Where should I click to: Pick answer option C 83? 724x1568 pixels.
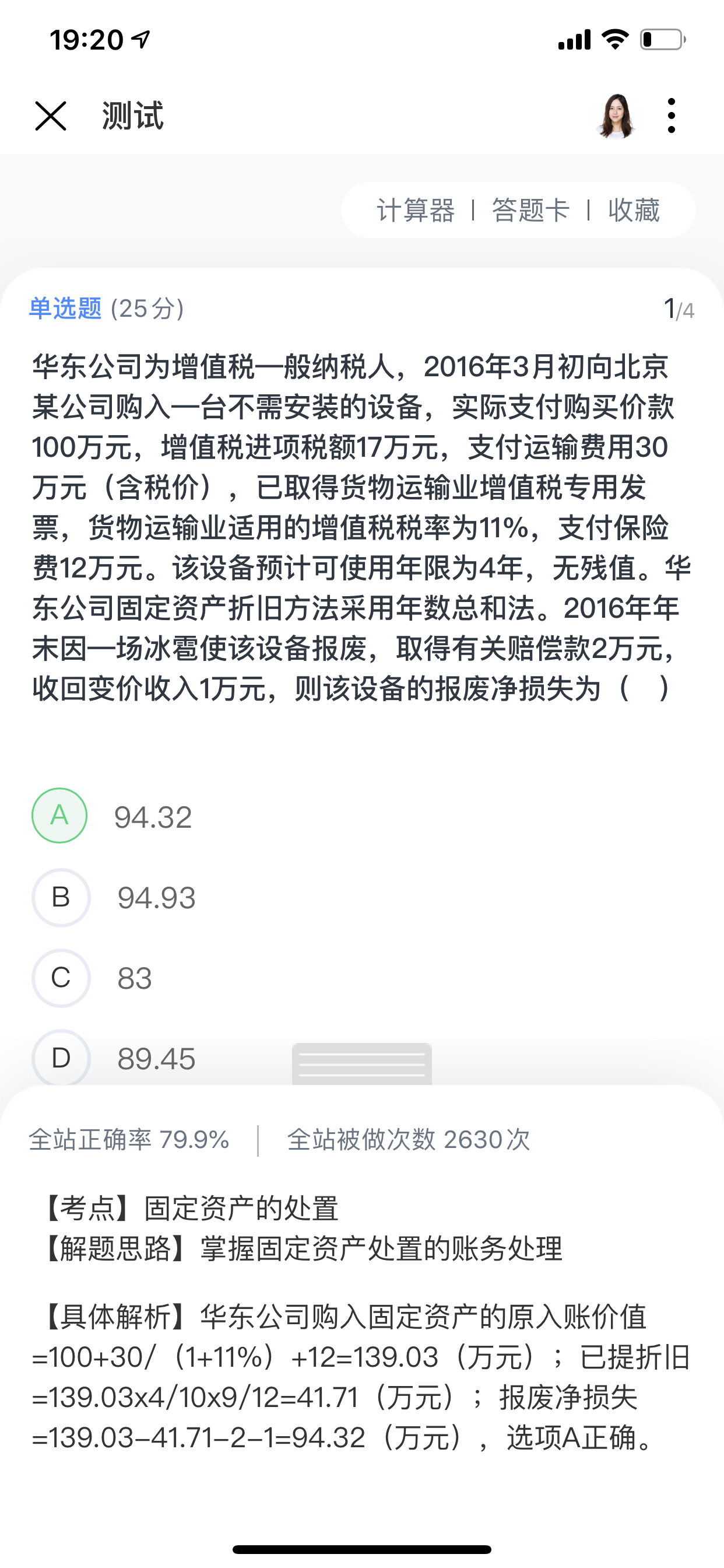[61, 978]
